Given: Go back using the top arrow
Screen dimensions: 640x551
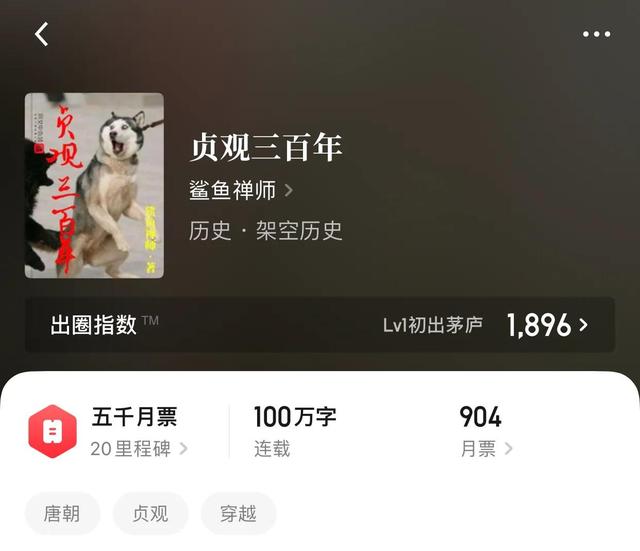Looking at the screenshot, I should (x=41, y=35).
